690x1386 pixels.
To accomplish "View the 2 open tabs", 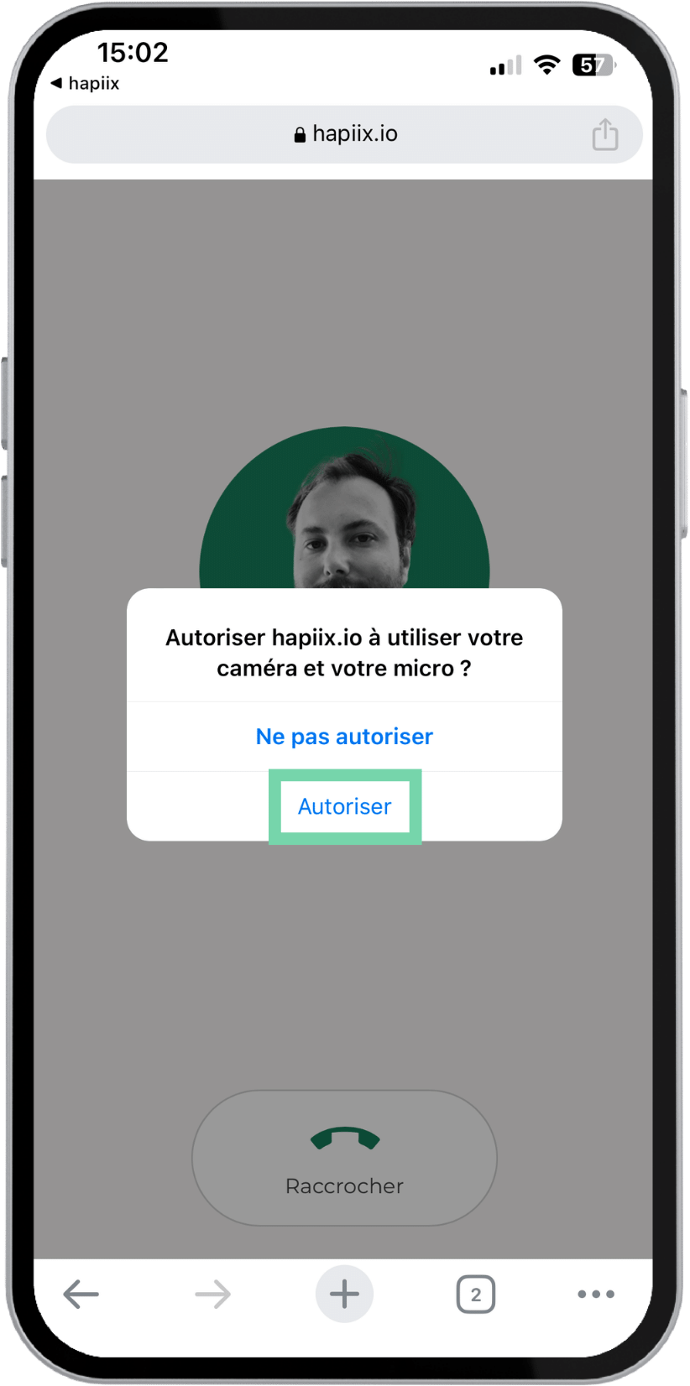I will pyautogui.click(x=475, y=1294).
